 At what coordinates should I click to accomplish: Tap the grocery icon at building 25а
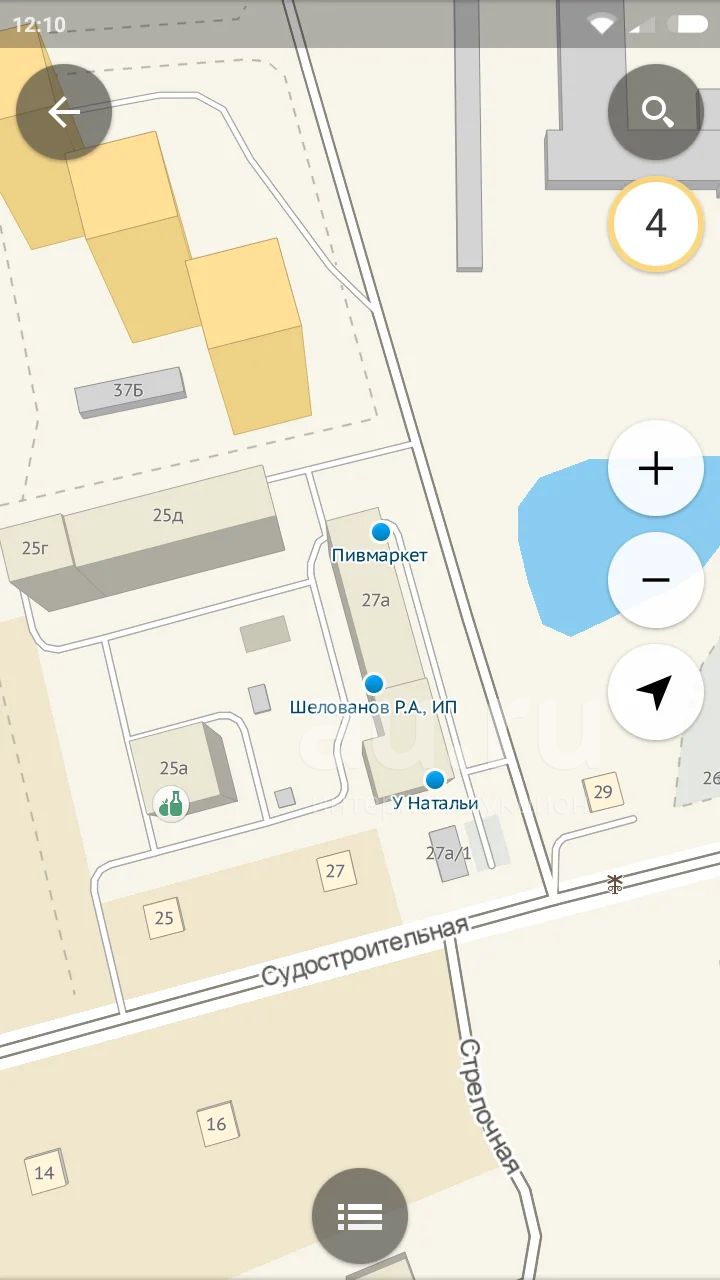170,802
